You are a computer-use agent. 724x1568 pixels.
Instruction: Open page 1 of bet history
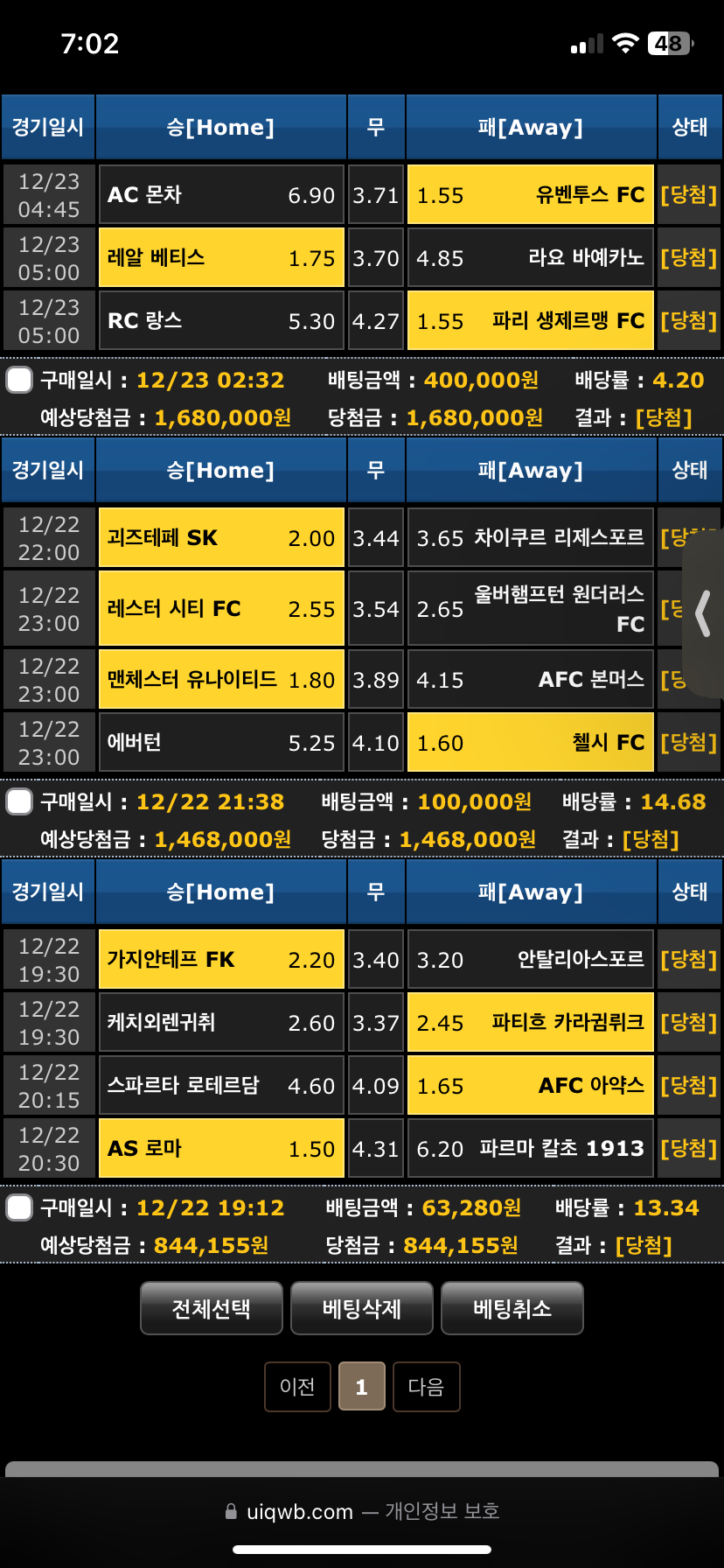[362, 1386]
